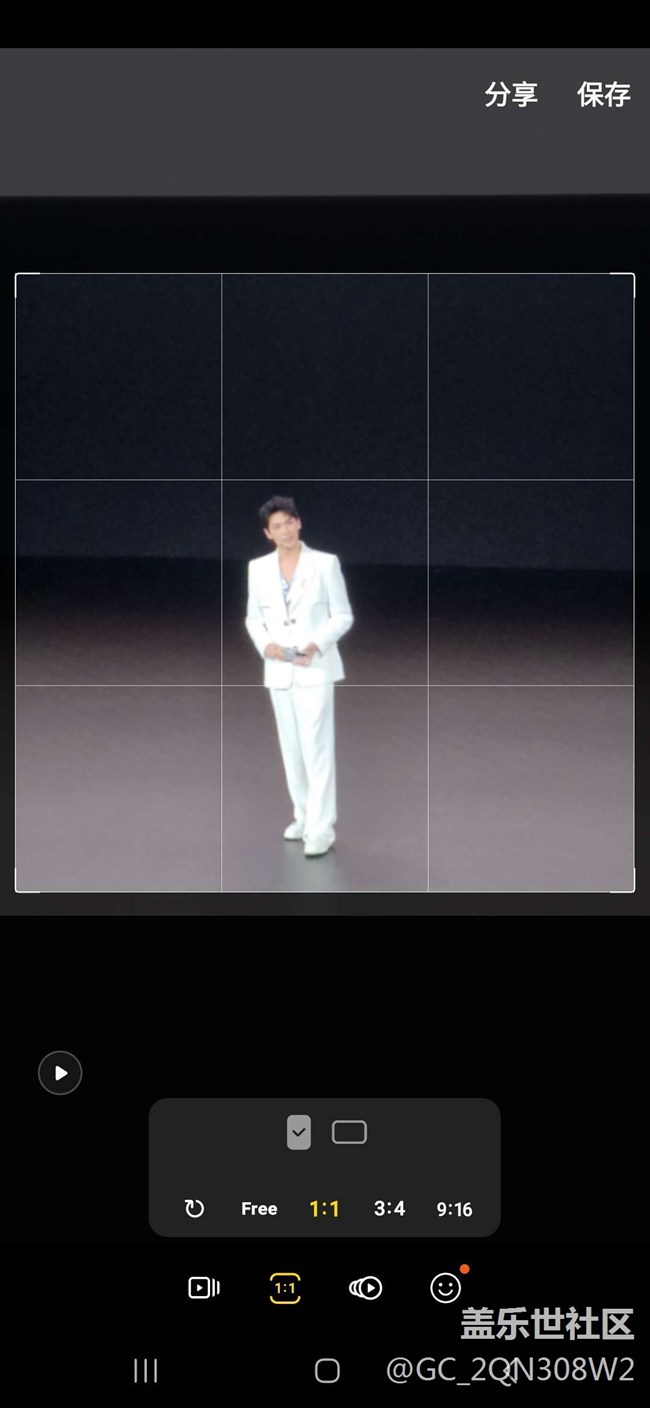Screen dimensions: 650x1408
Task: Open the video trim tool
Action: 204,1288
